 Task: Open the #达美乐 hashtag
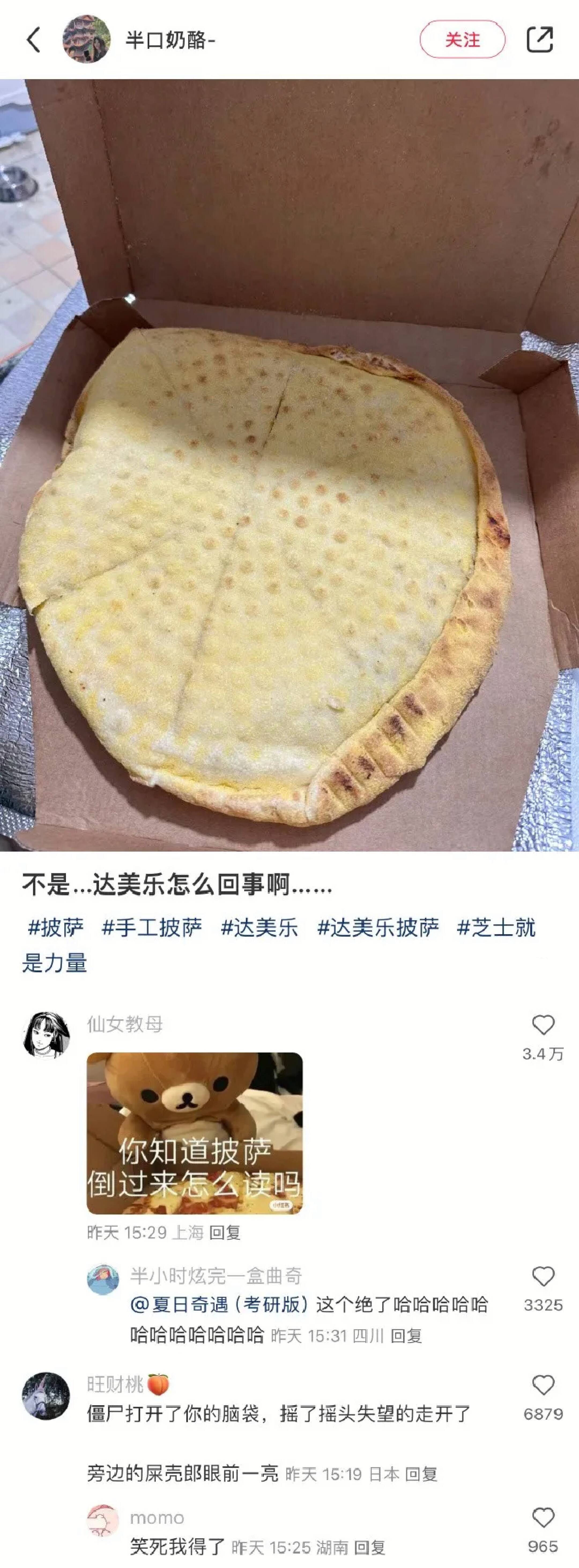coord(260,928)
